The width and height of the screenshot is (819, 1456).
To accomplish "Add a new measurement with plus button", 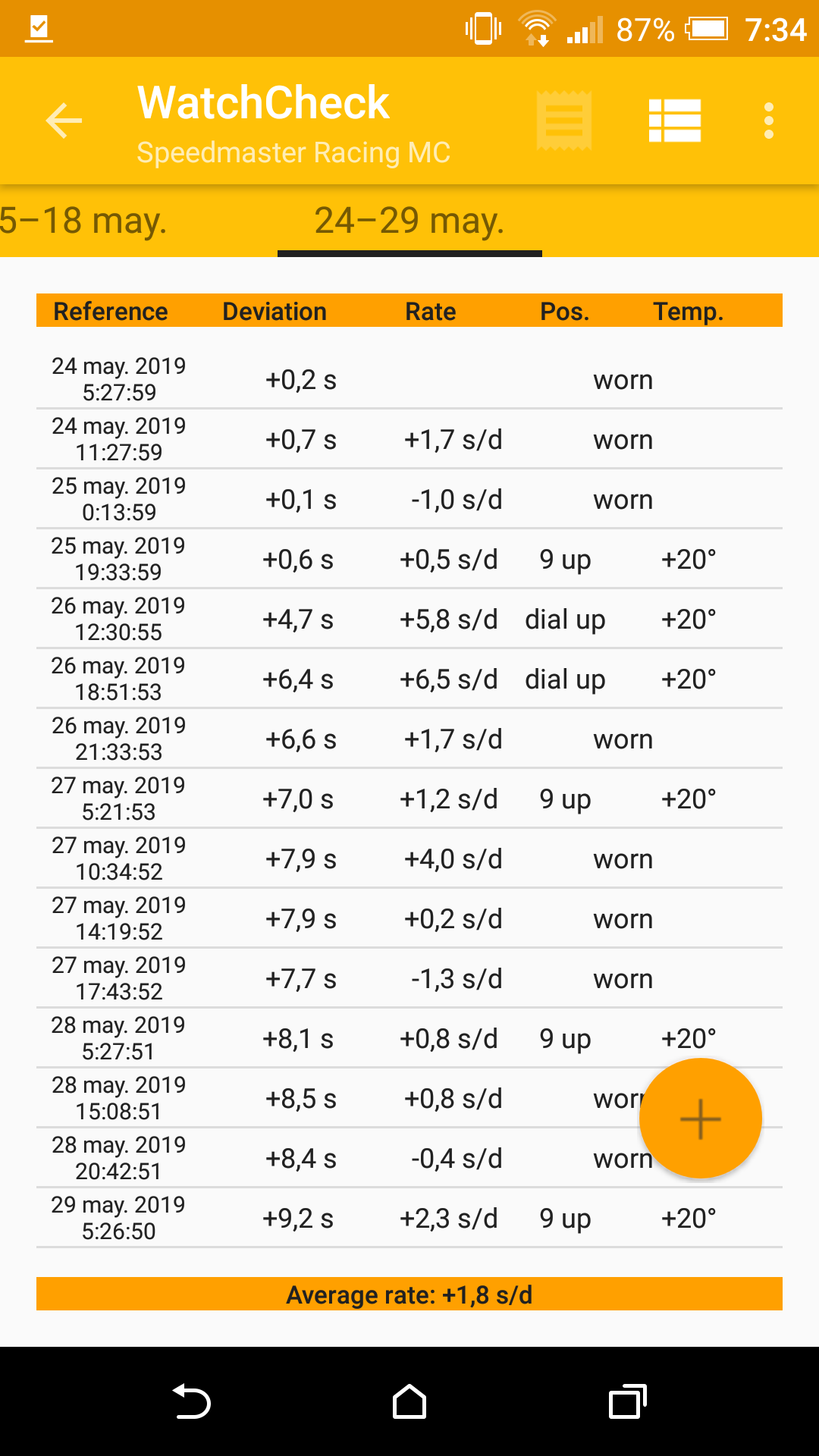I will [x=700, y=1119].
